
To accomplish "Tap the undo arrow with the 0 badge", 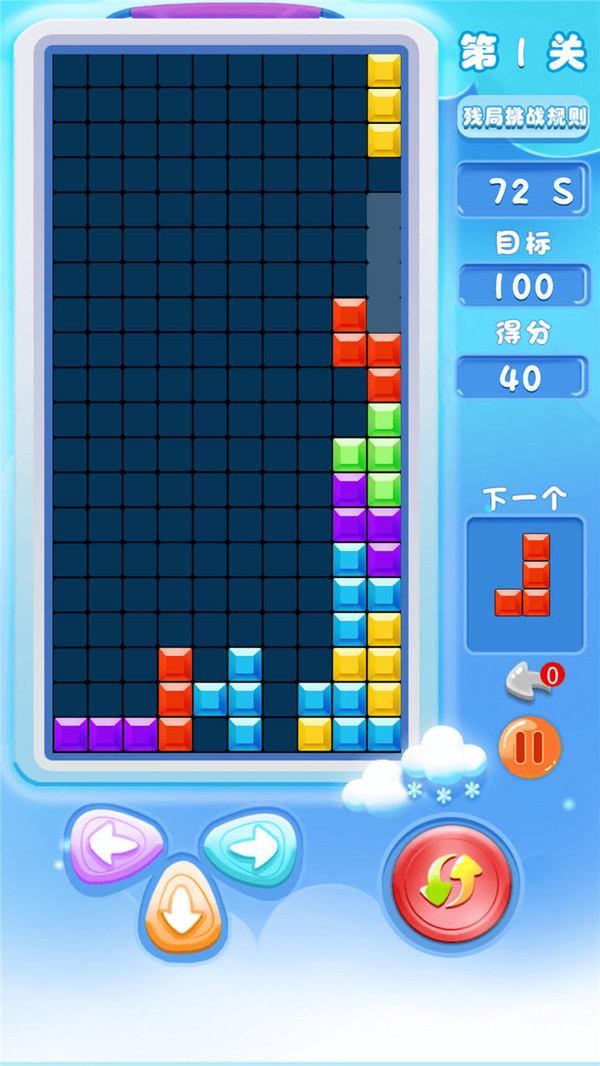I will click(531, 684).
